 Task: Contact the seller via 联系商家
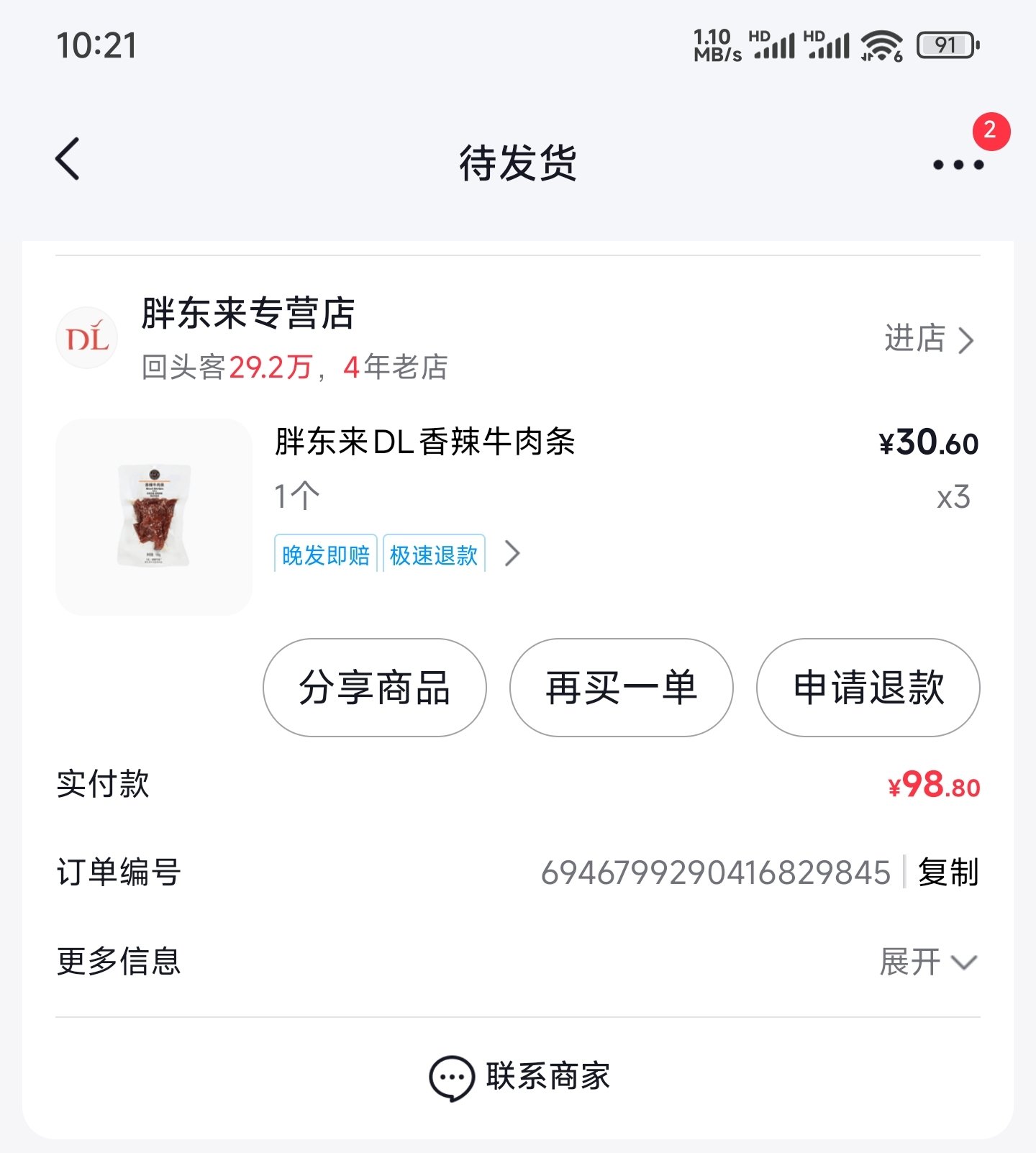[518, 1077]
